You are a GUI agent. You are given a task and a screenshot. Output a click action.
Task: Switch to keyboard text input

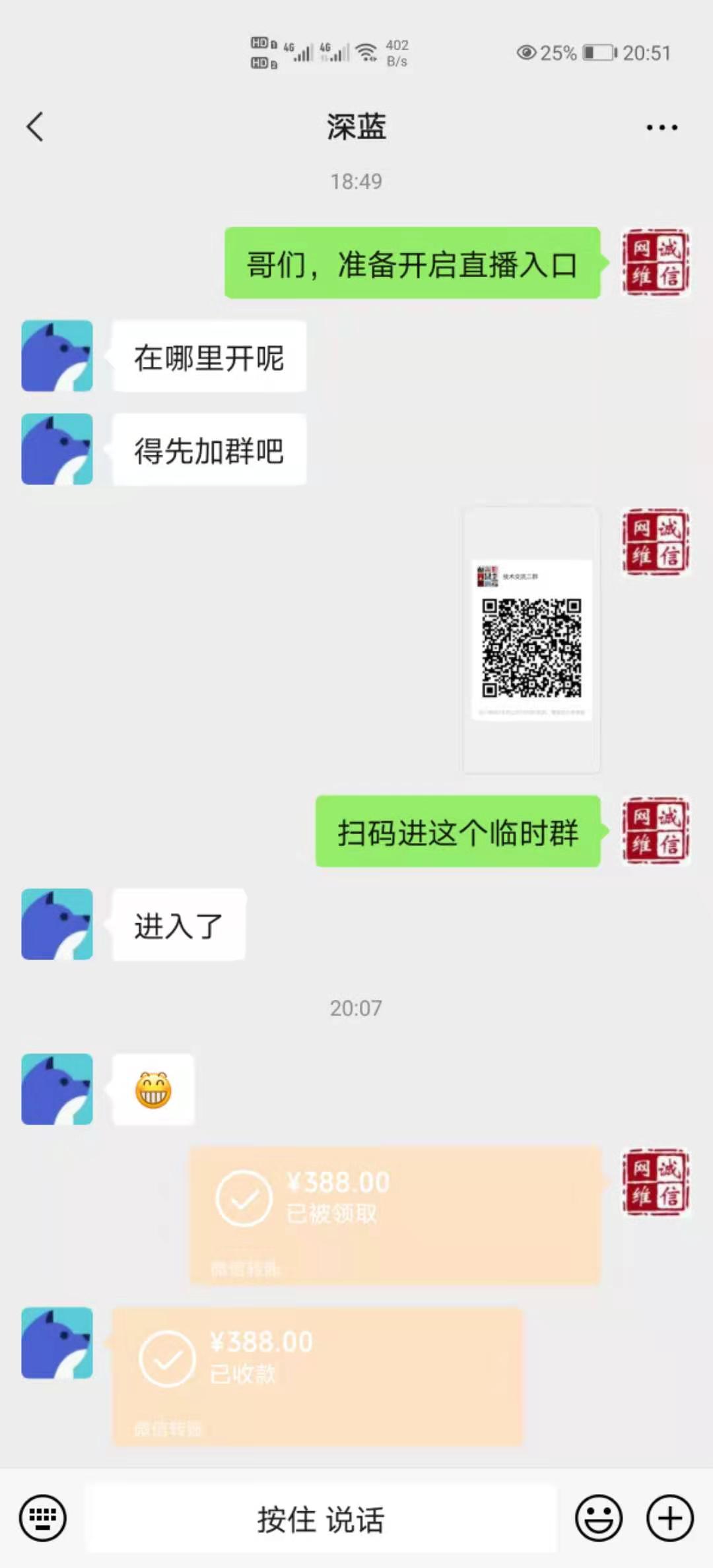click(x=43, y=1518)
